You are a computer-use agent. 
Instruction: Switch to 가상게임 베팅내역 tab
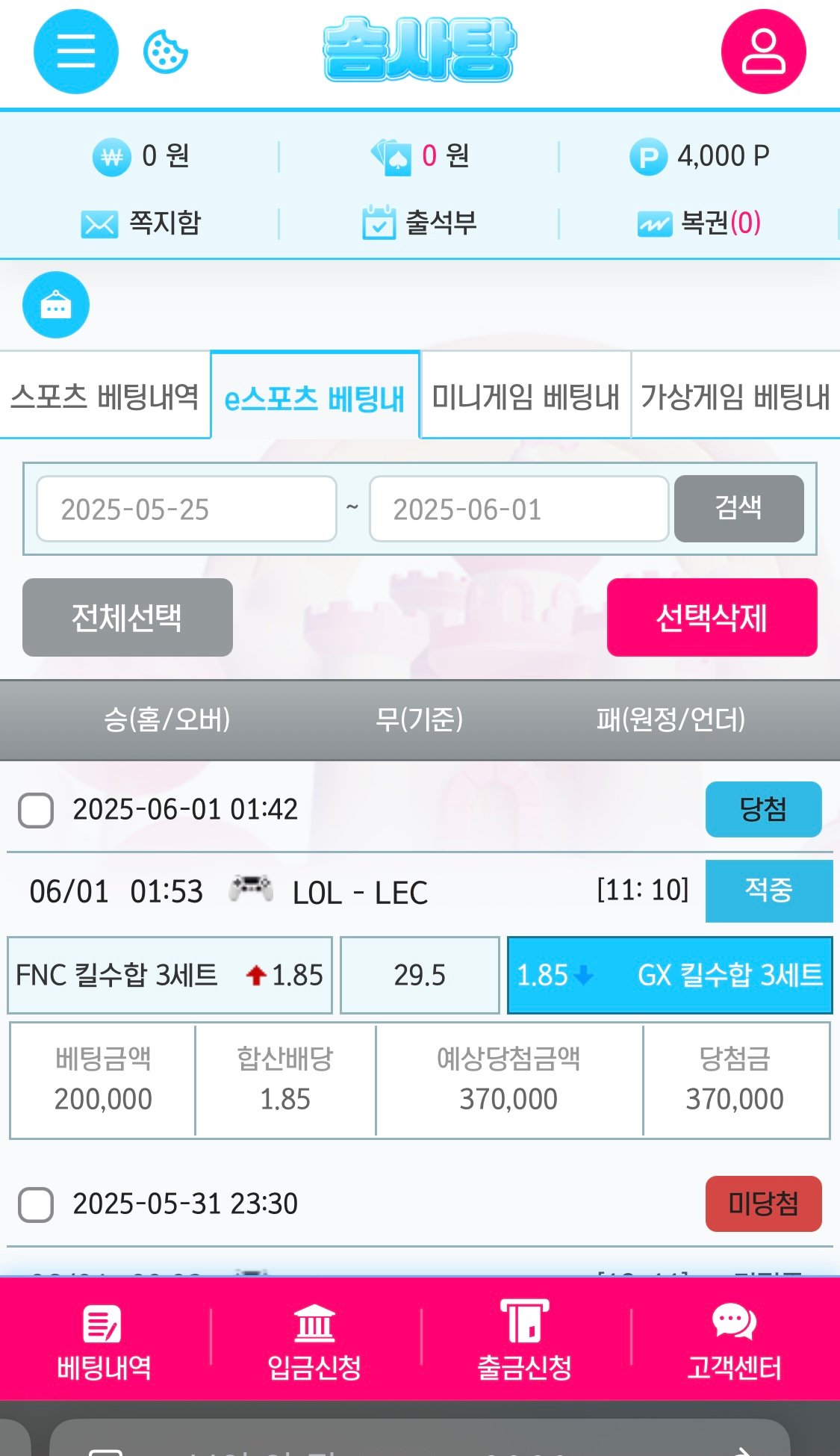click(x=735, y=396)
